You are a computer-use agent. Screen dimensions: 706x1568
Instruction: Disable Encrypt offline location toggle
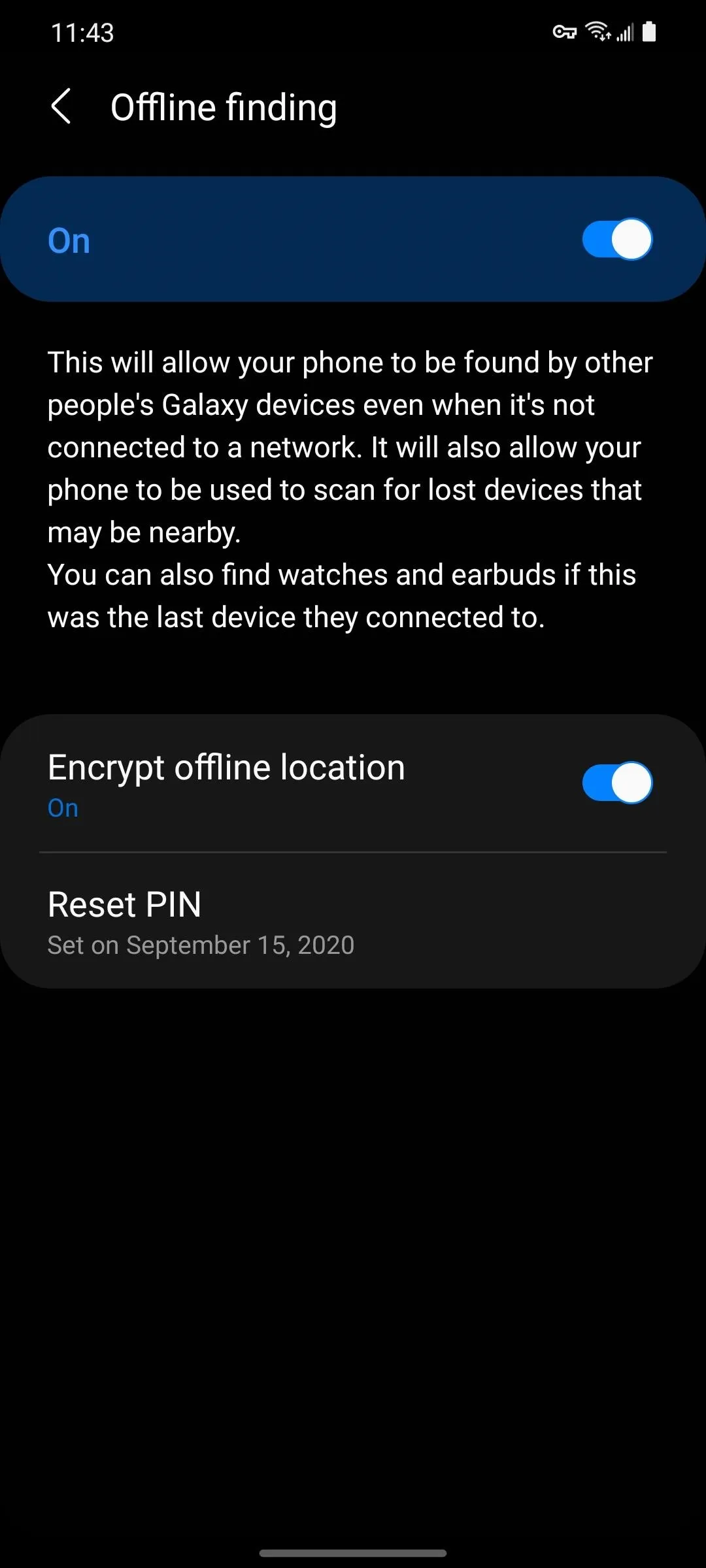616,782
